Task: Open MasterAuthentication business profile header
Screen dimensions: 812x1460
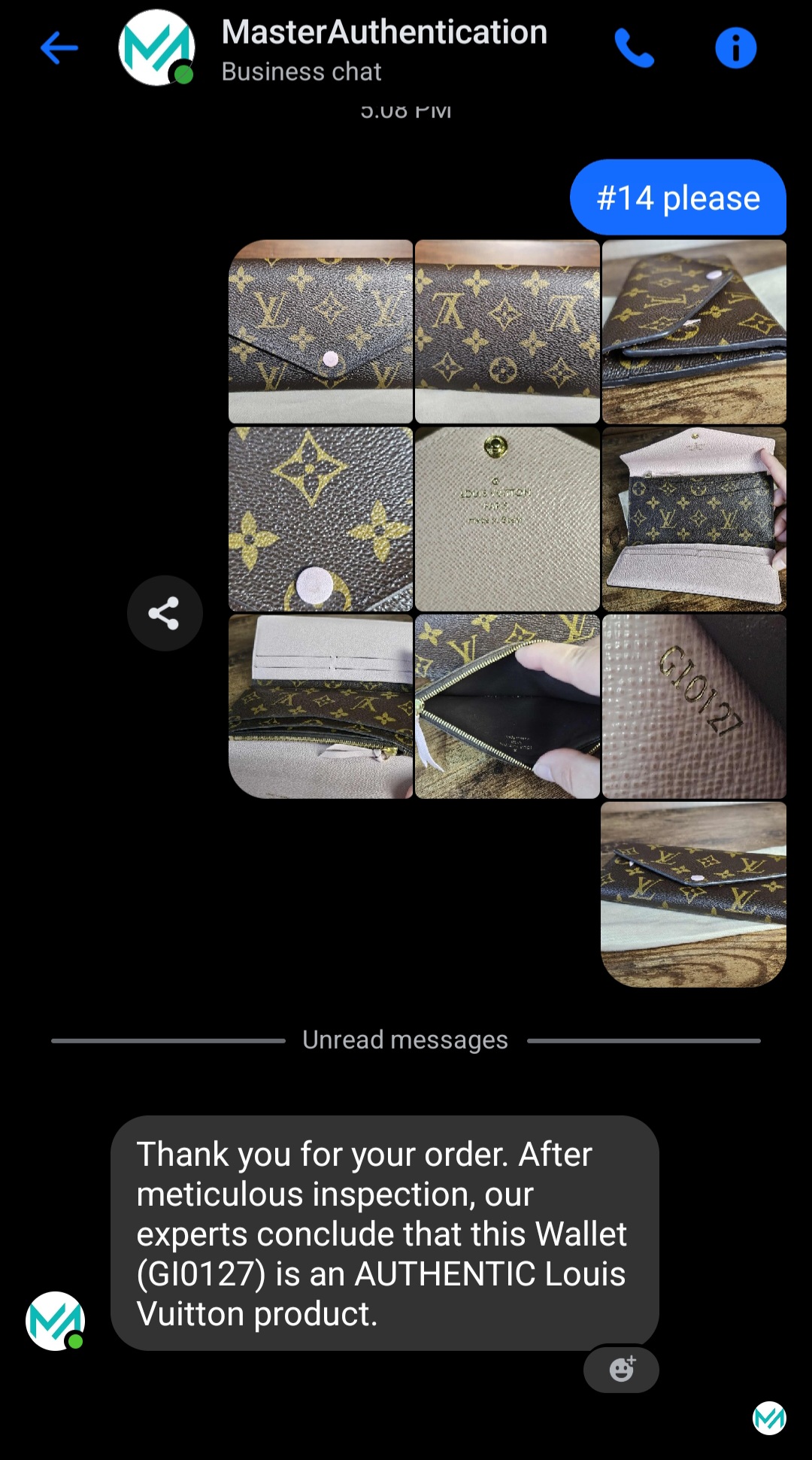Action: click(x=383, y=48)
